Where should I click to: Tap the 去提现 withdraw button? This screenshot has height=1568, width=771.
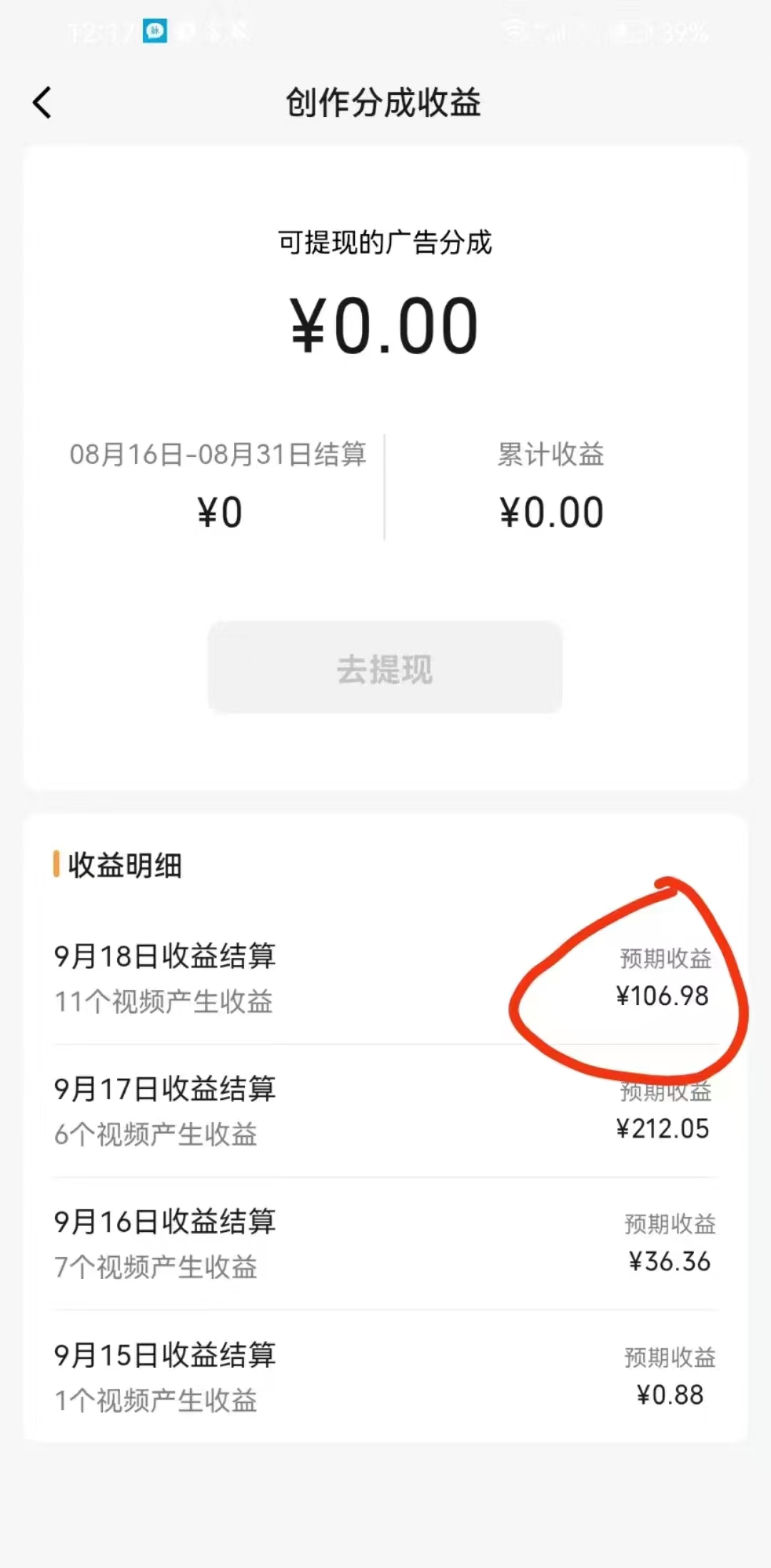[385, 667]
